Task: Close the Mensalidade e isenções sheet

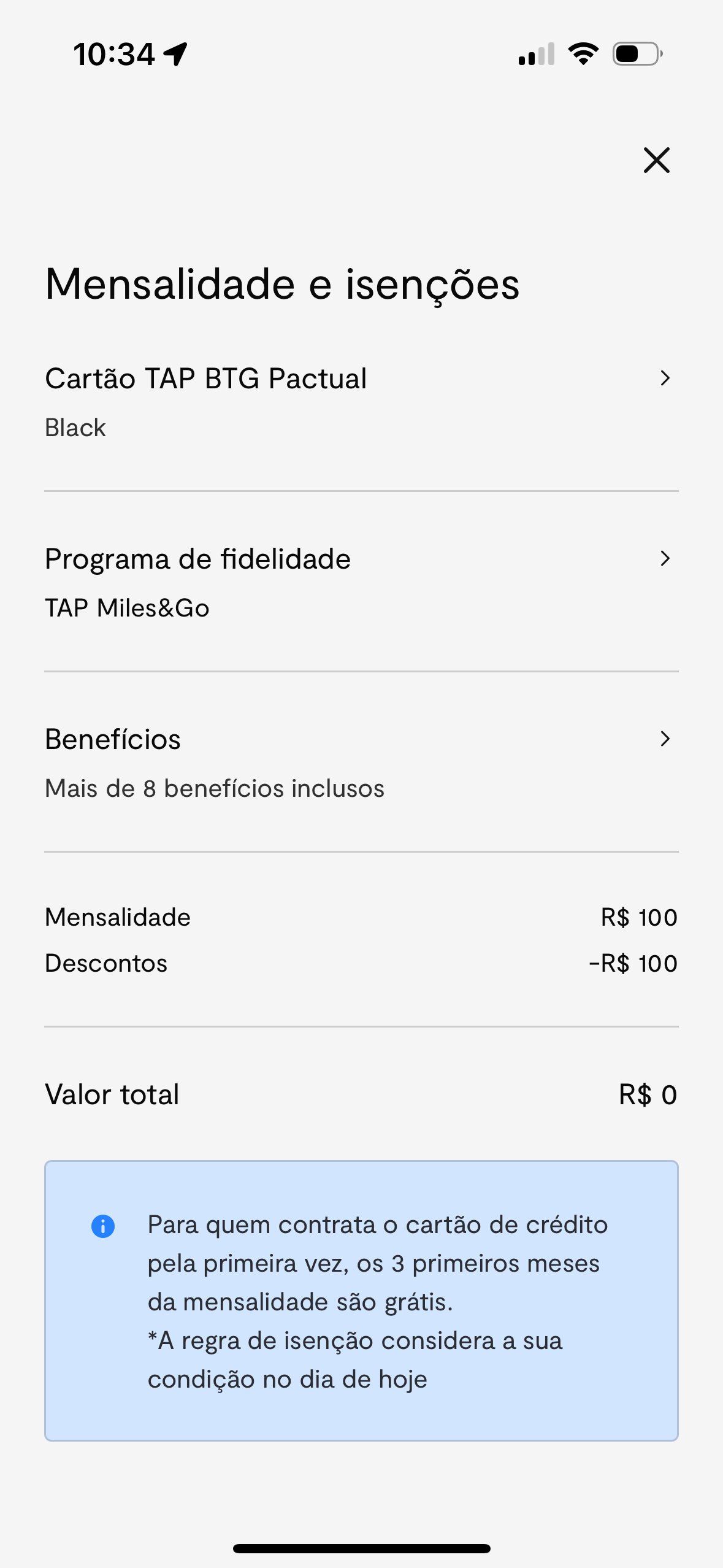Action: [656, 160]
